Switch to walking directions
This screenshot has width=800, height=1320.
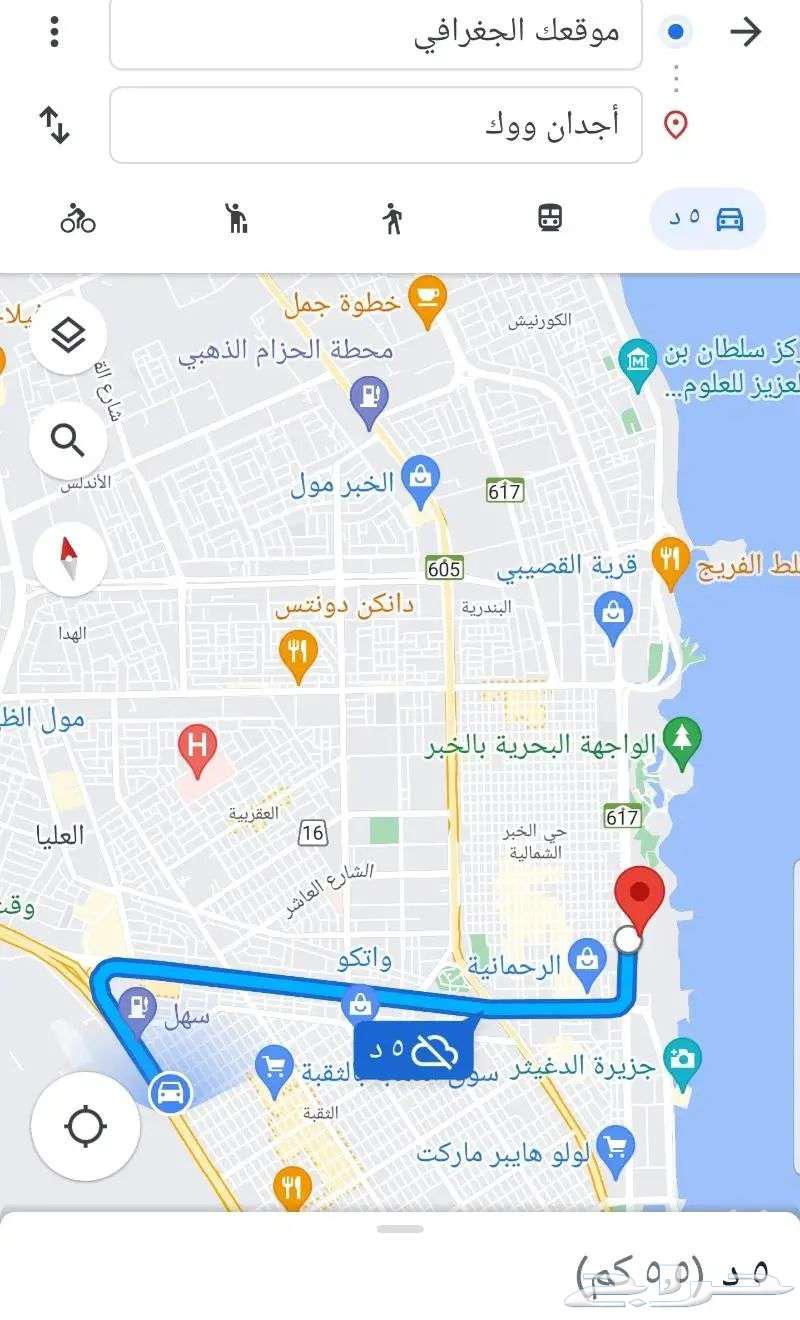(x=392, y=218)
